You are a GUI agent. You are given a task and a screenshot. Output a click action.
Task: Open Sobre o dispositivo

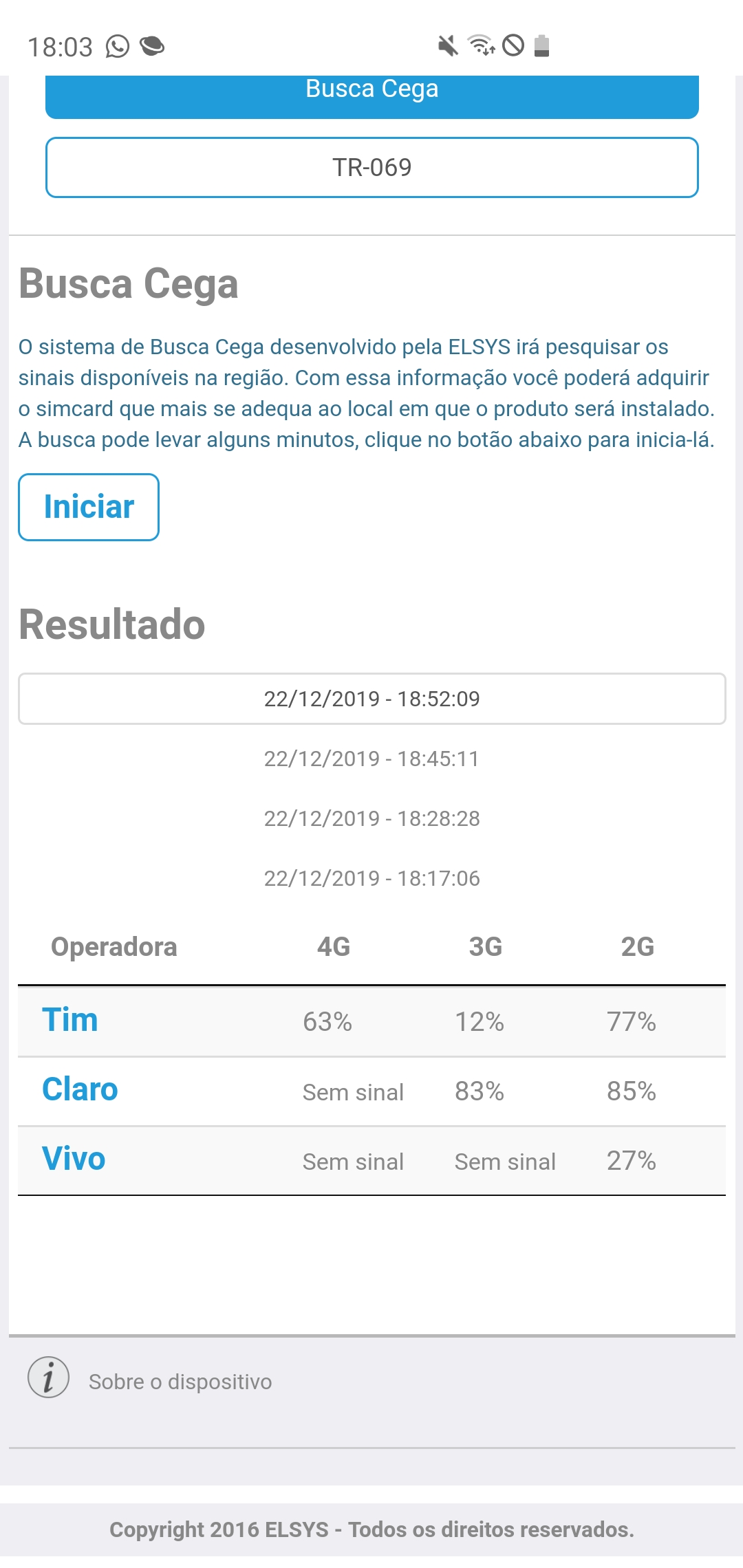[x=180, y=1382]
